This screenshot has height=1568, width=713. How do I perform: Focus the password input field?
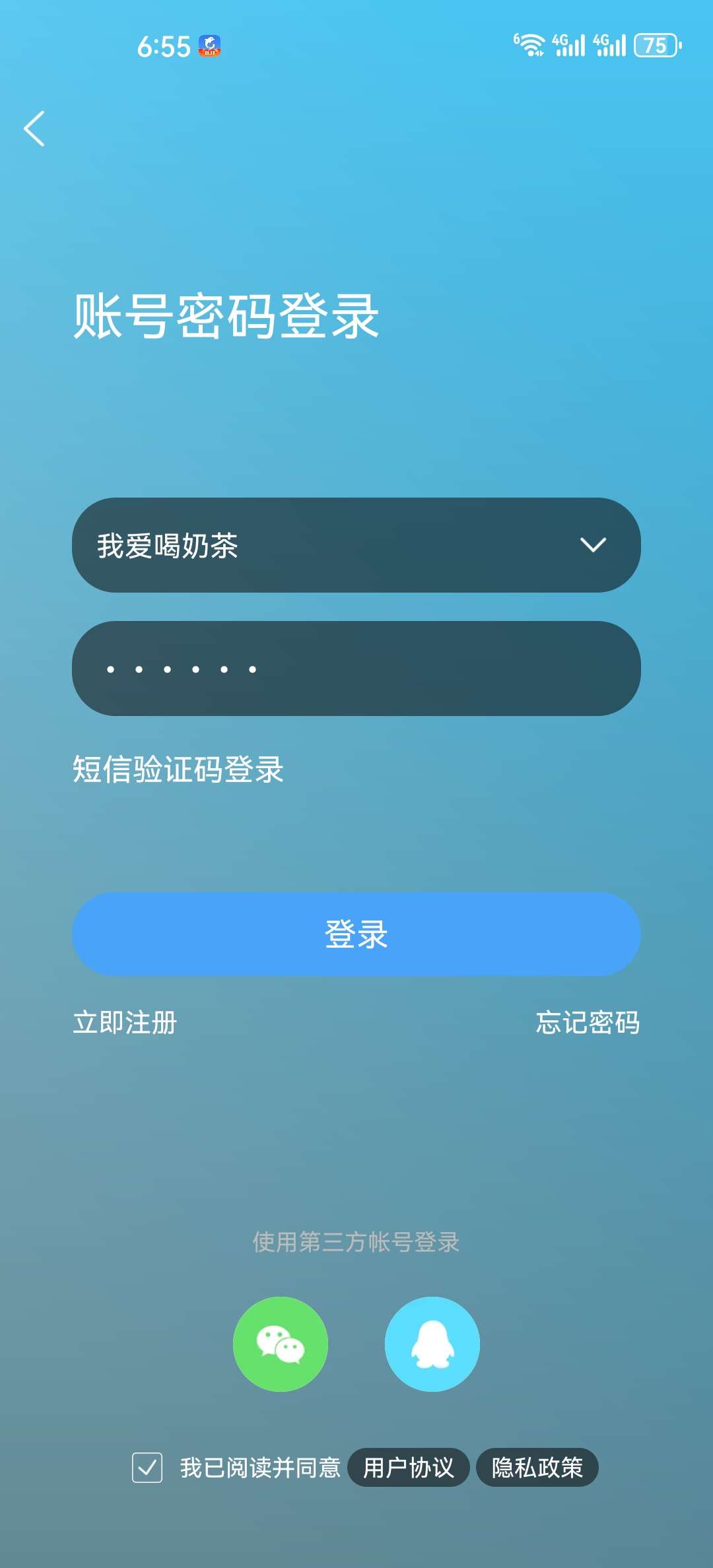pos(356,669)
